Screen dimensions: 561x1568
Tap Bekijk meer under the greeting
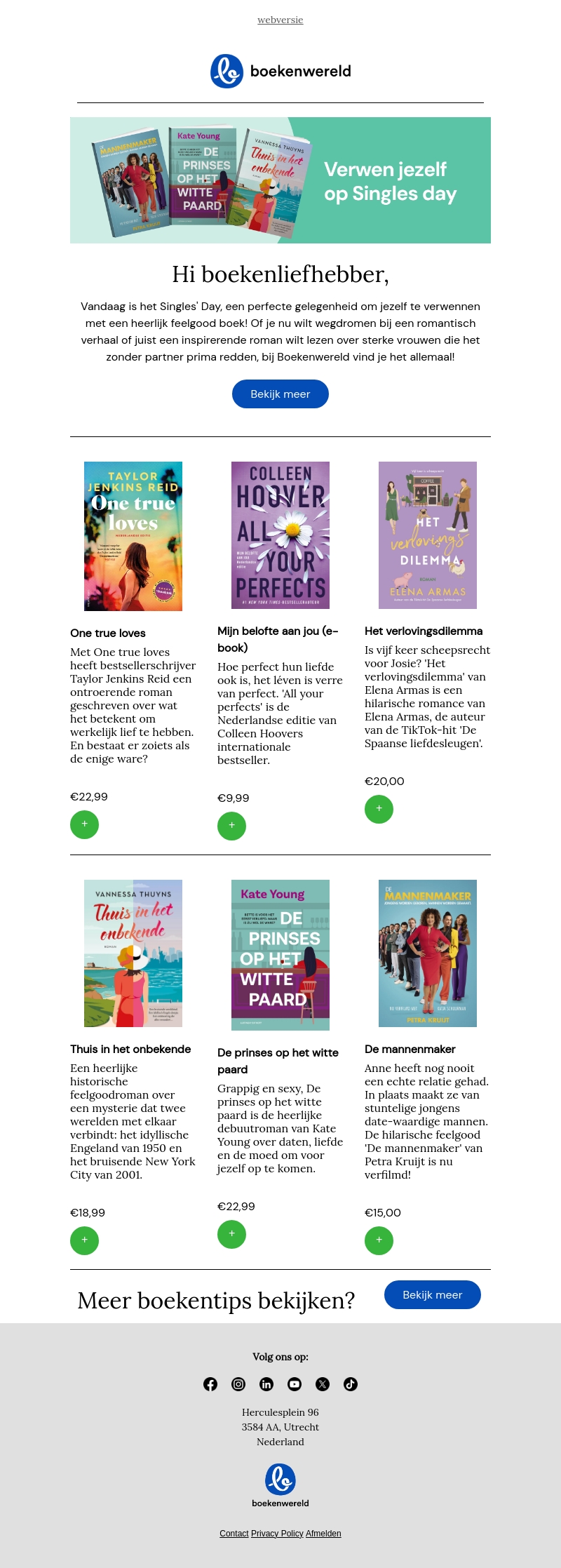point(280,394)
